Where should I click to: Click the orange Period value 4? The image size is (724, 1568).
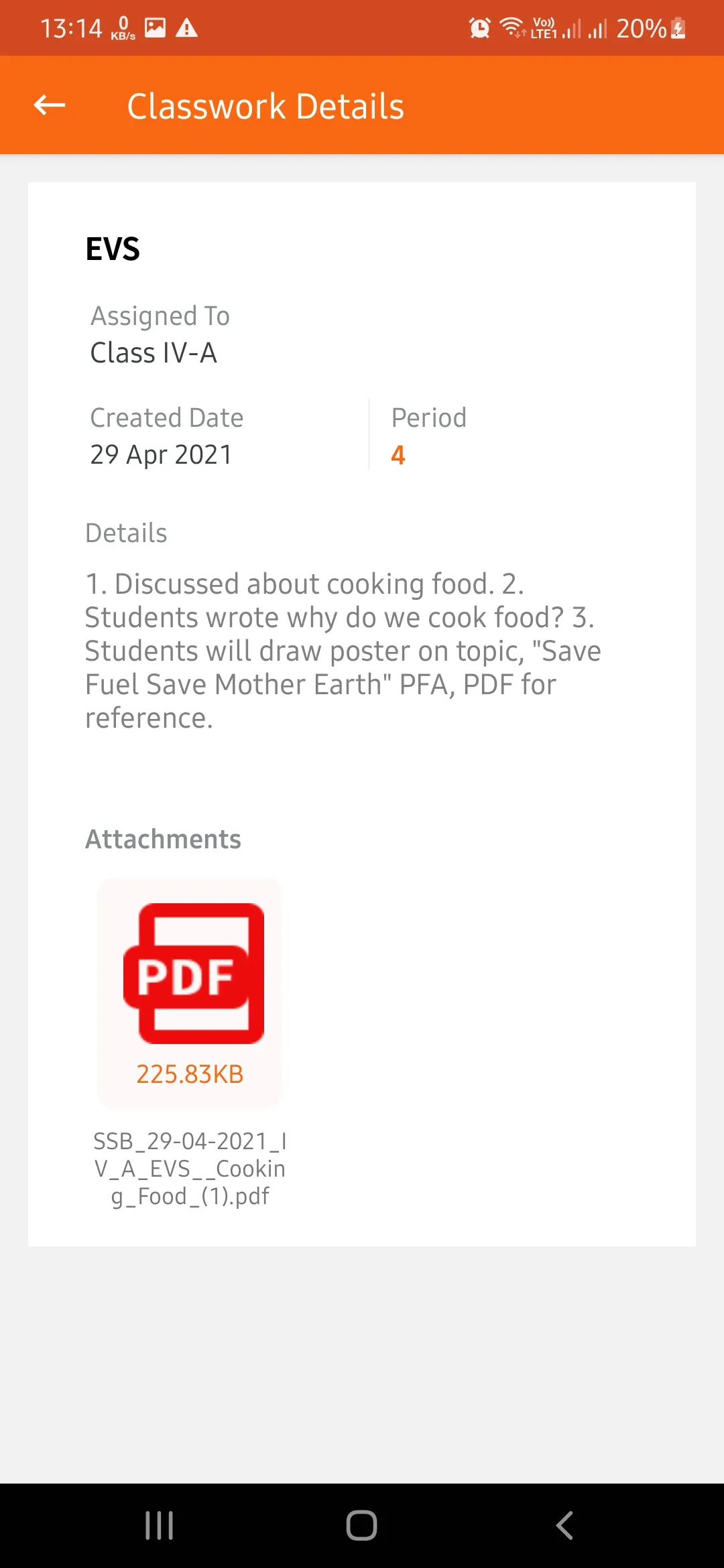point(398,454)
